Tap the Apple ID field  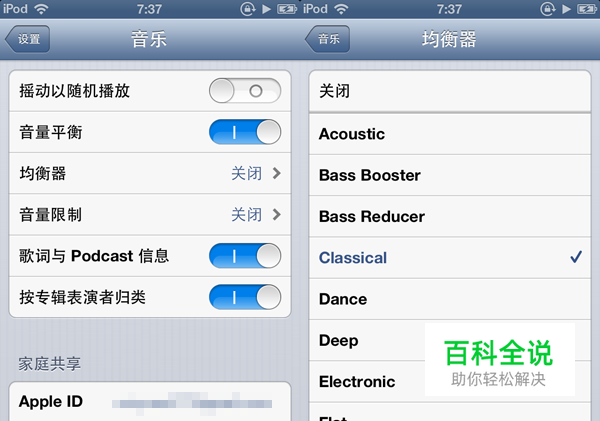click(150, 402)
